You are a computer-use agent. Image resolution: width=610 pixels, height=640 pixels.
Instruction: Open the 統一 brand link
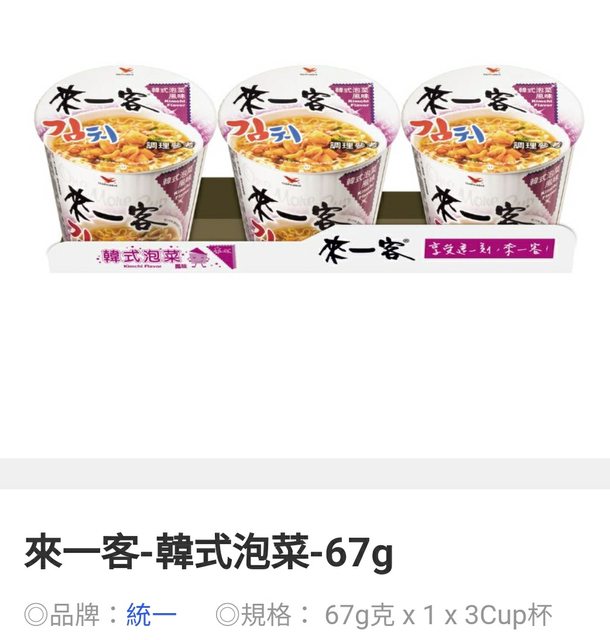click(152, 614)
